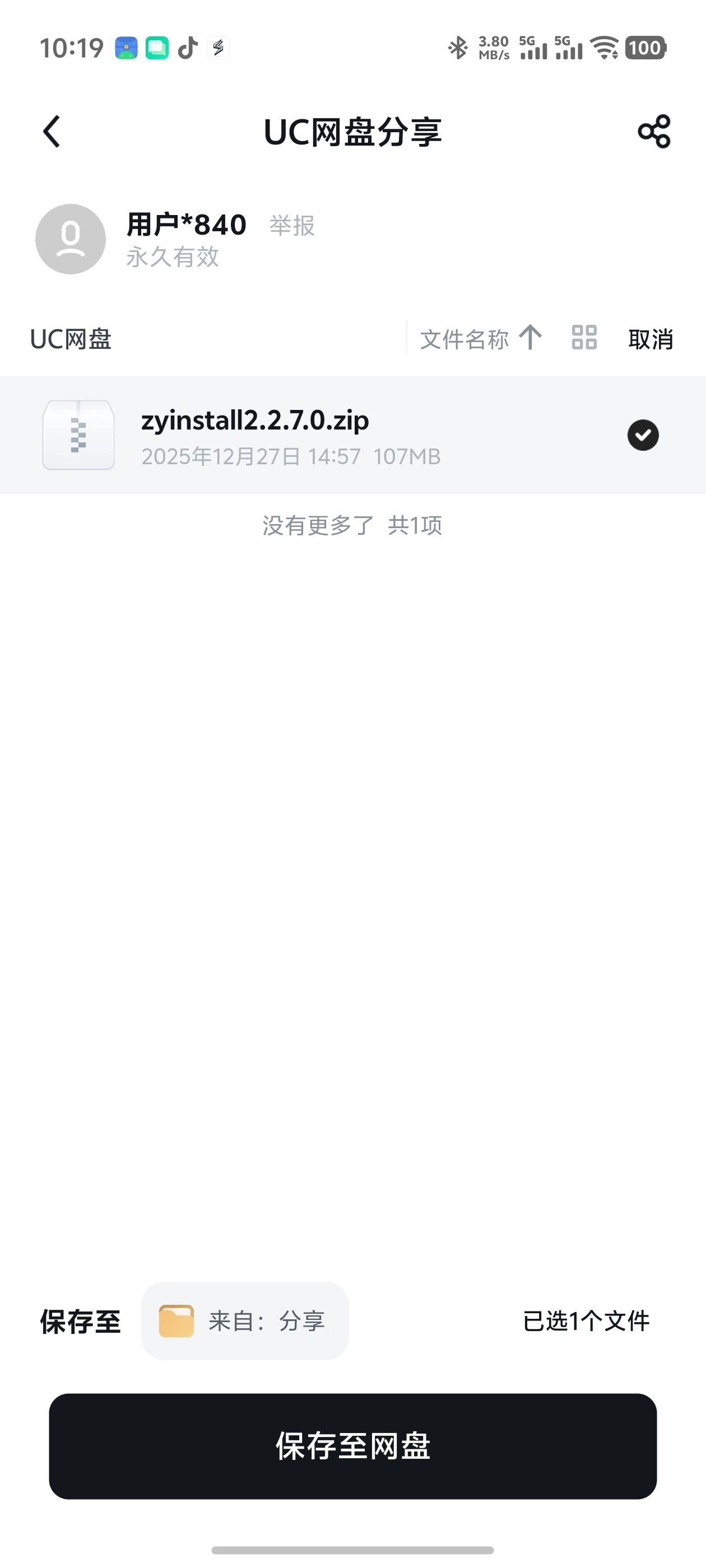Open the UC网盘 root folder breadcrumb
Image resolution: width=706 pixels, height=1568 pixels.
pos(71,339)
